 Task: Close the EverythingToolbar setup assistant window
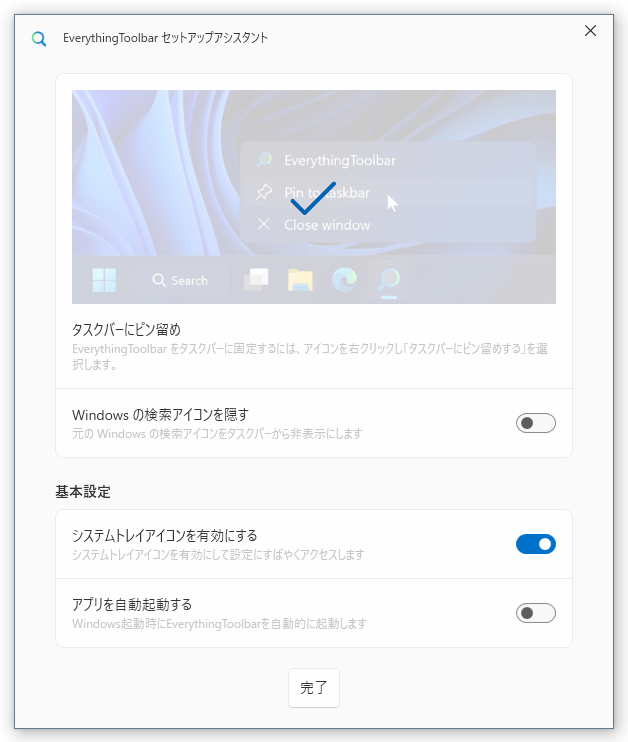click(590, 31)
